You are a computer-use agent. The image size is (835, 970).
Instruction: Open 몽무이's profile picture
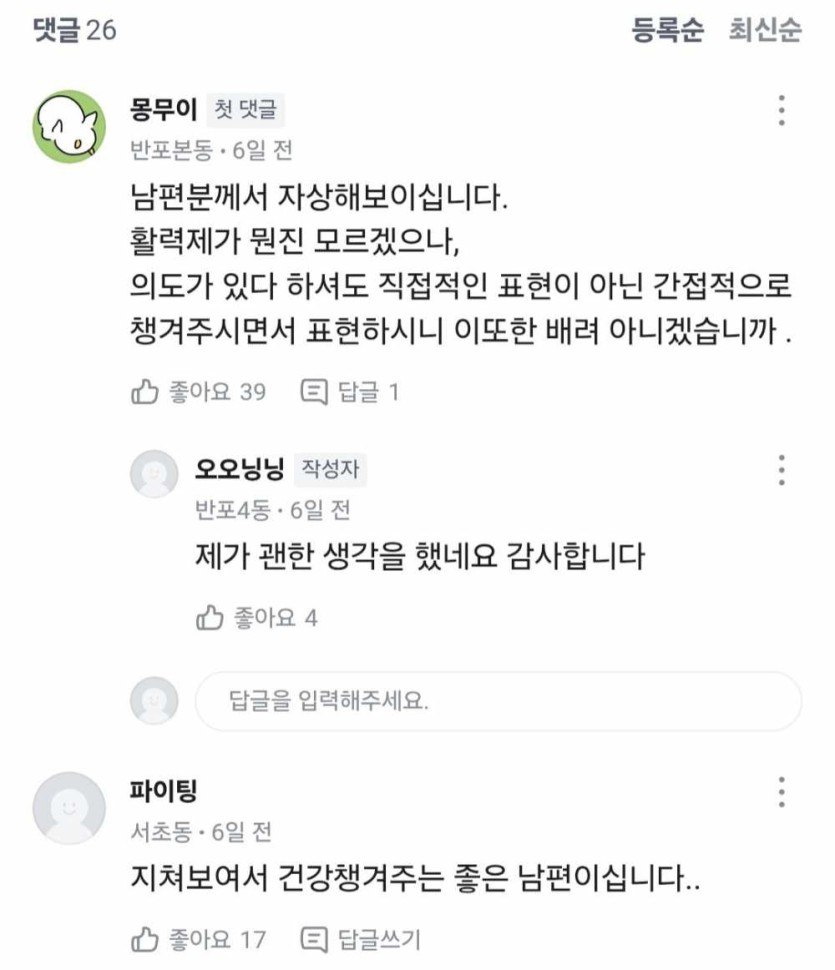tap(69, 126)
